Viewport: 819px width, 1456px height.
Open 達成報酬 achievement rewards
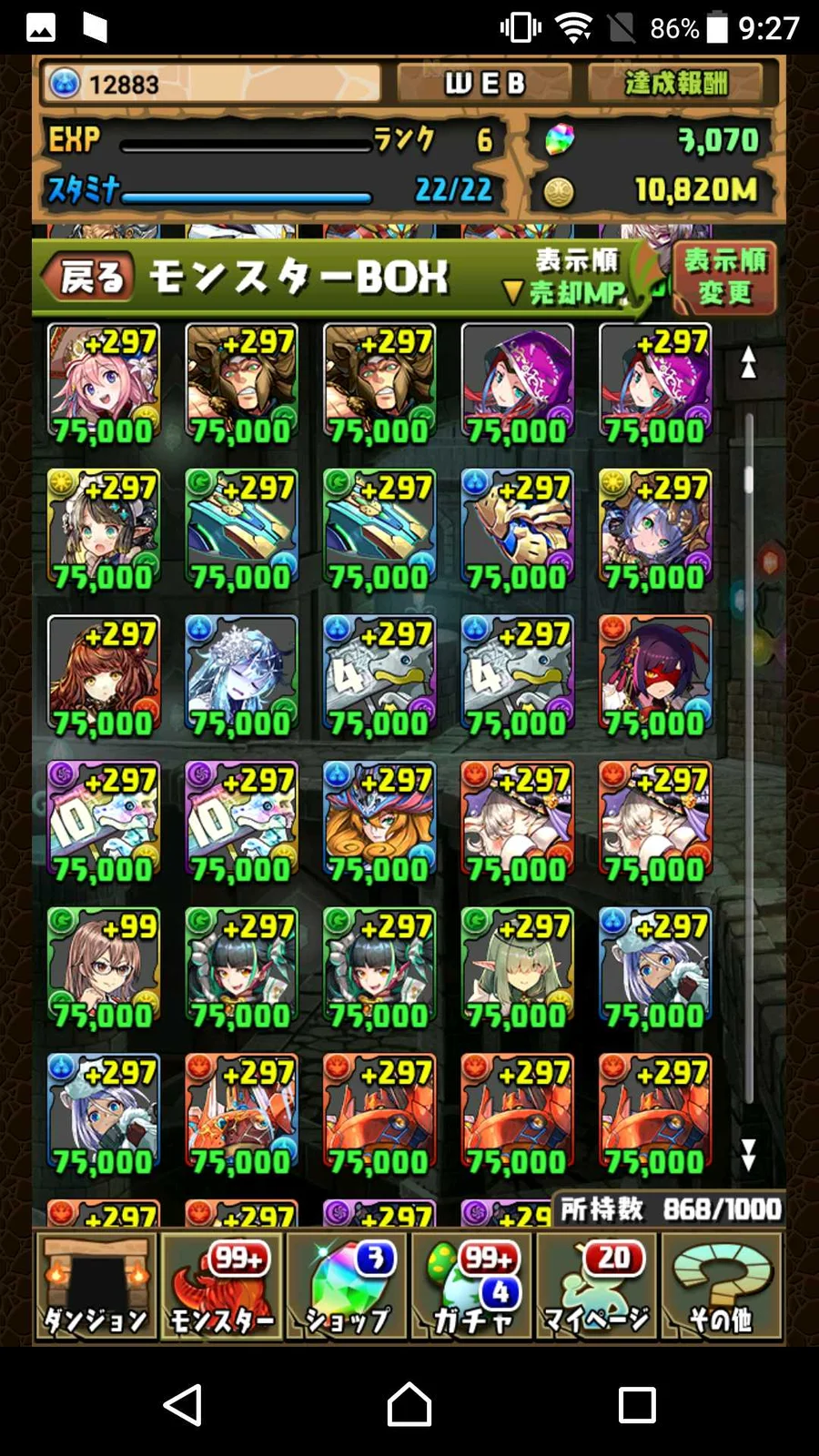click(677, 84)
